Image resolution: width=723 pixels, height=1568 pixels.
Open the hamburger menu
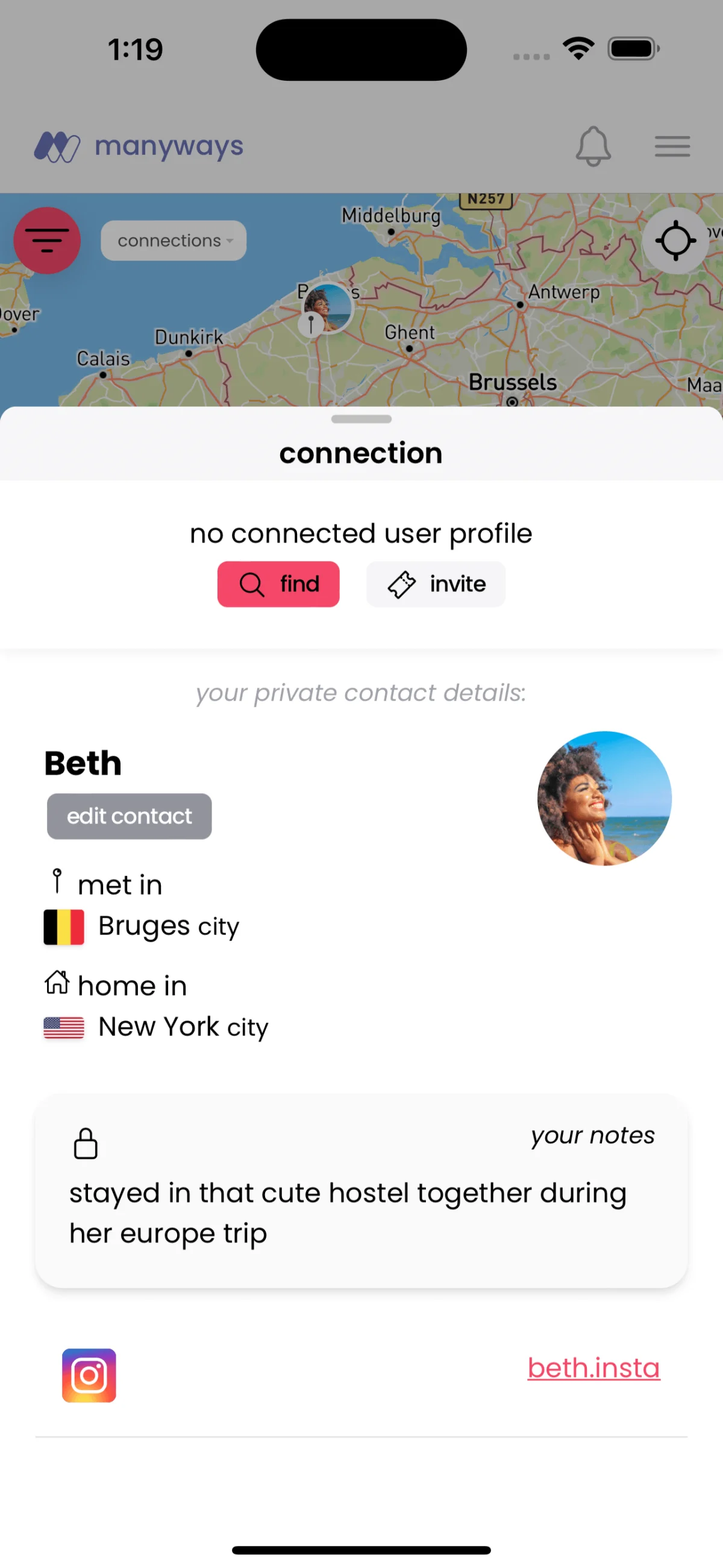(672, 146)
